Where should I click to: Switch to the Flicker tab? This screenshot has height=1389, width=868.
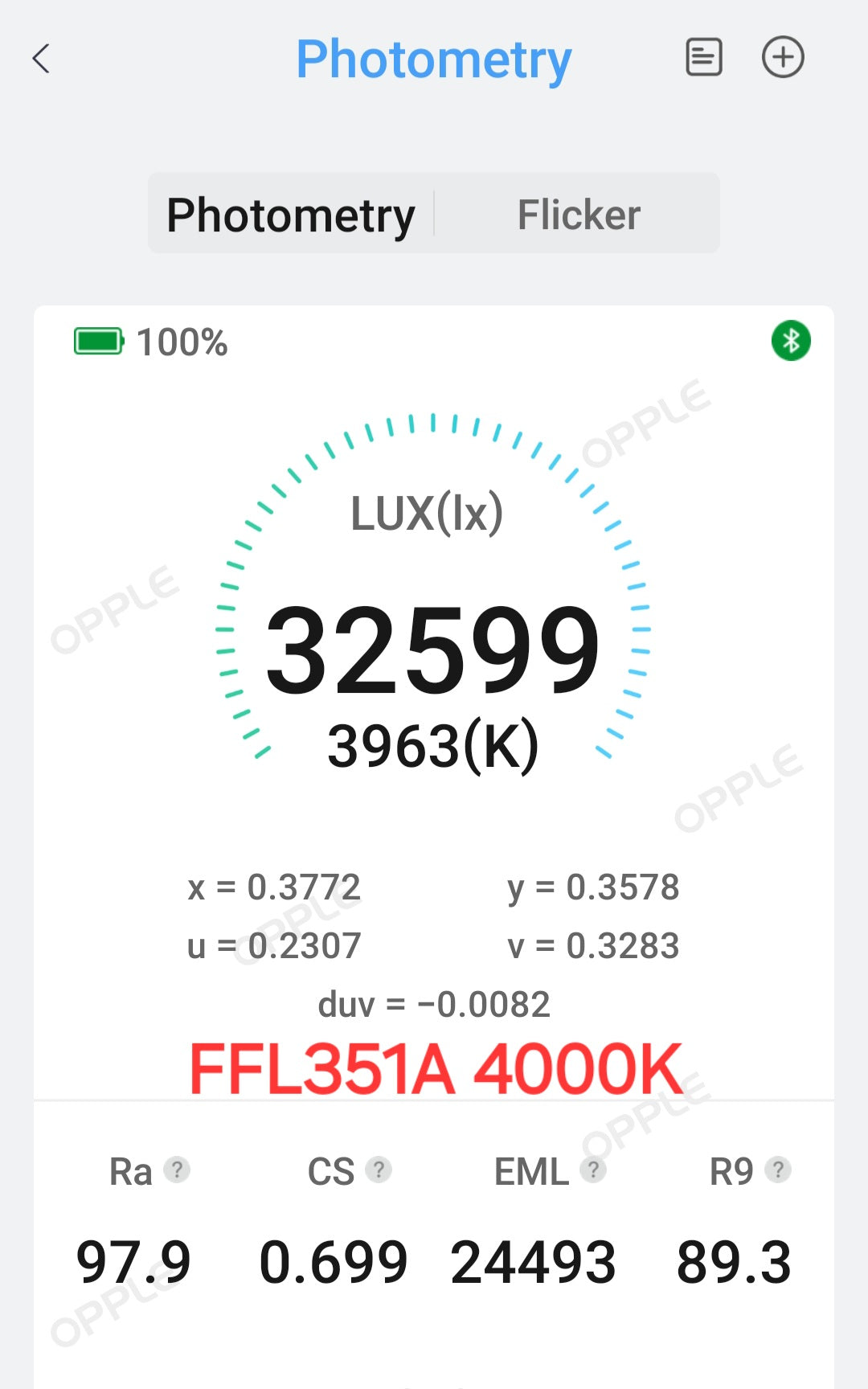[578, 215]
